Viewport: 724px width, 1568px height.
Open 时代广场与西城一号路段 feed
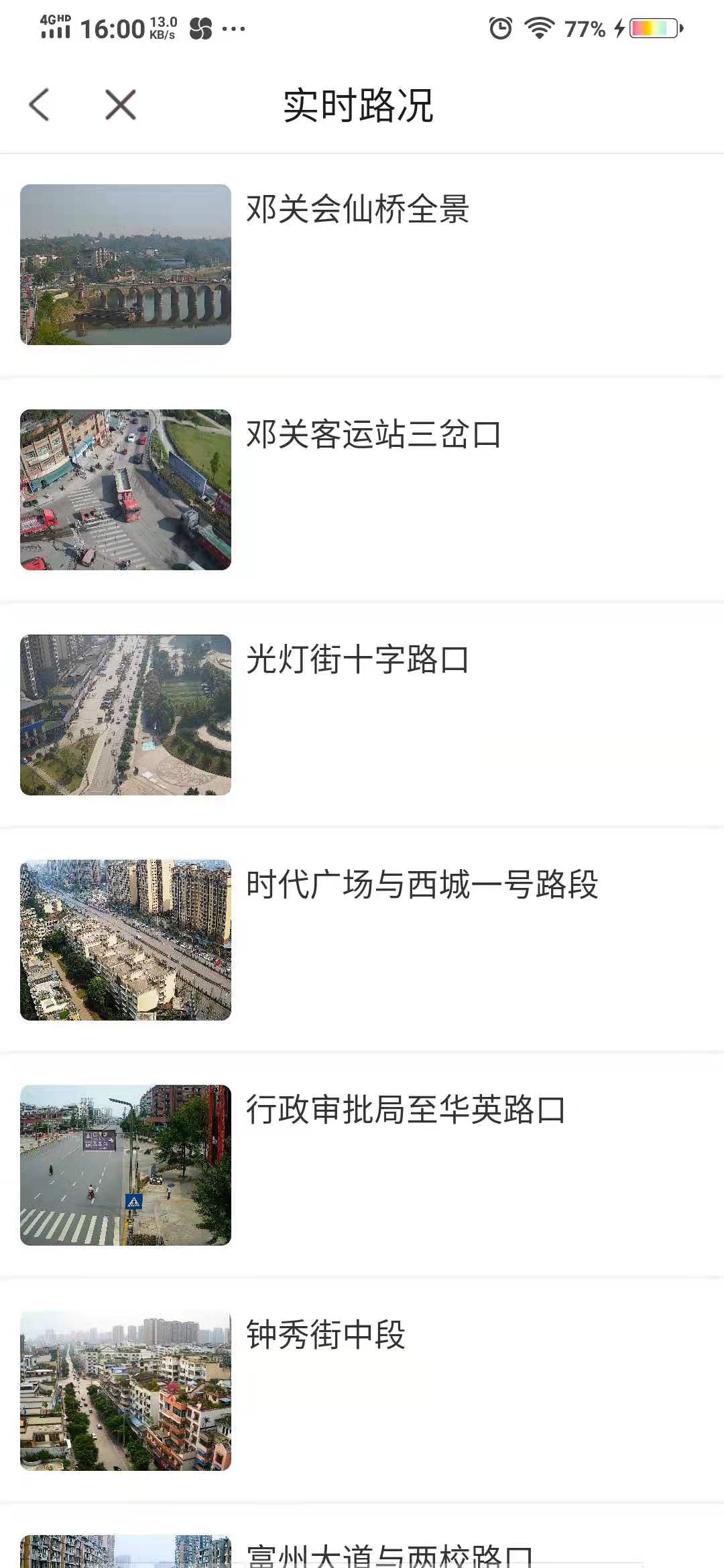click(422, 885)
